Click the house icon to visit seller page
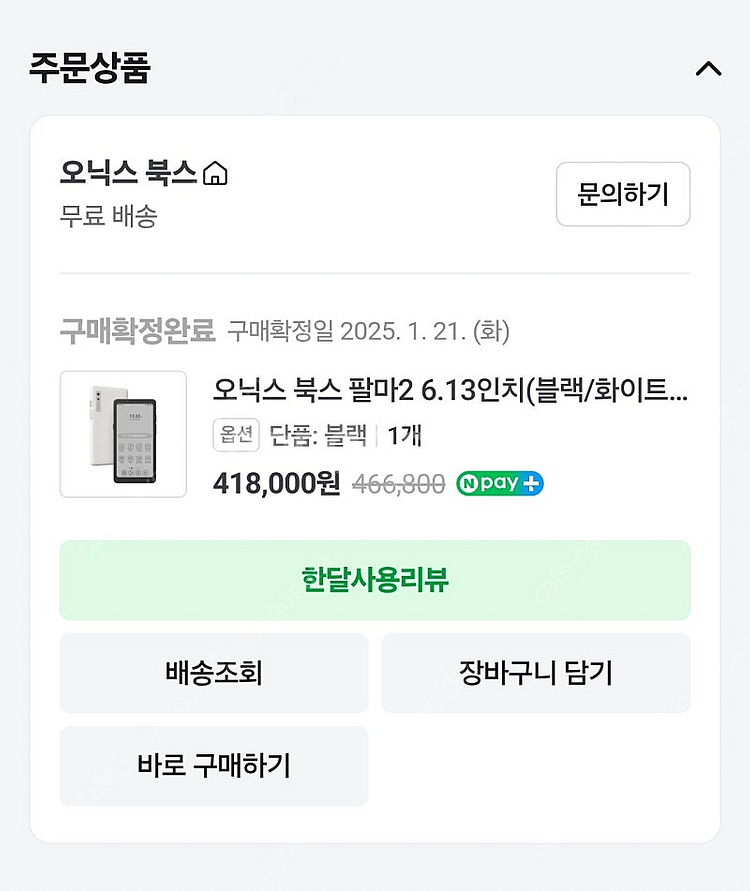 (216, 172)
